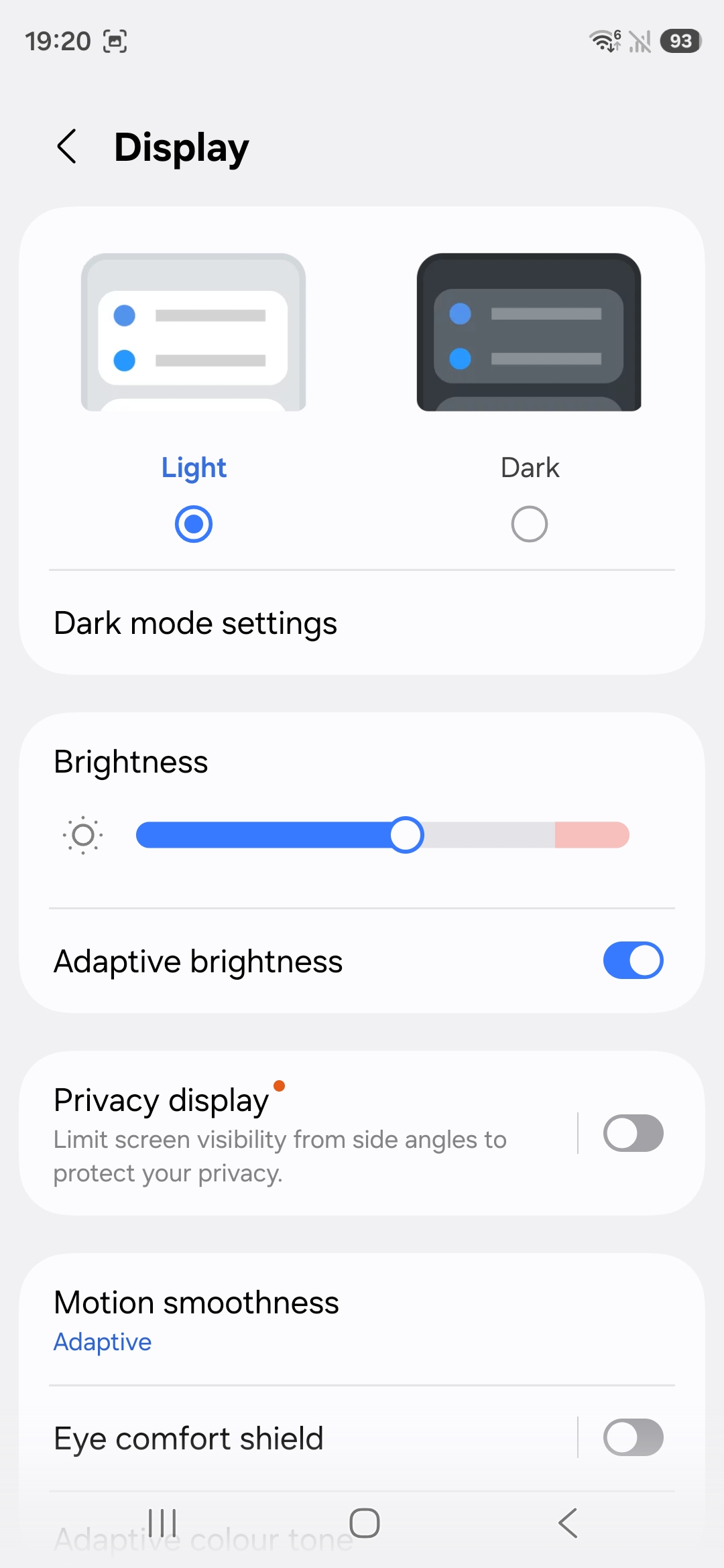This screenshot has width=724, height=1568.
Task: Go back from Display settings
Action: (x=67, y=146)
